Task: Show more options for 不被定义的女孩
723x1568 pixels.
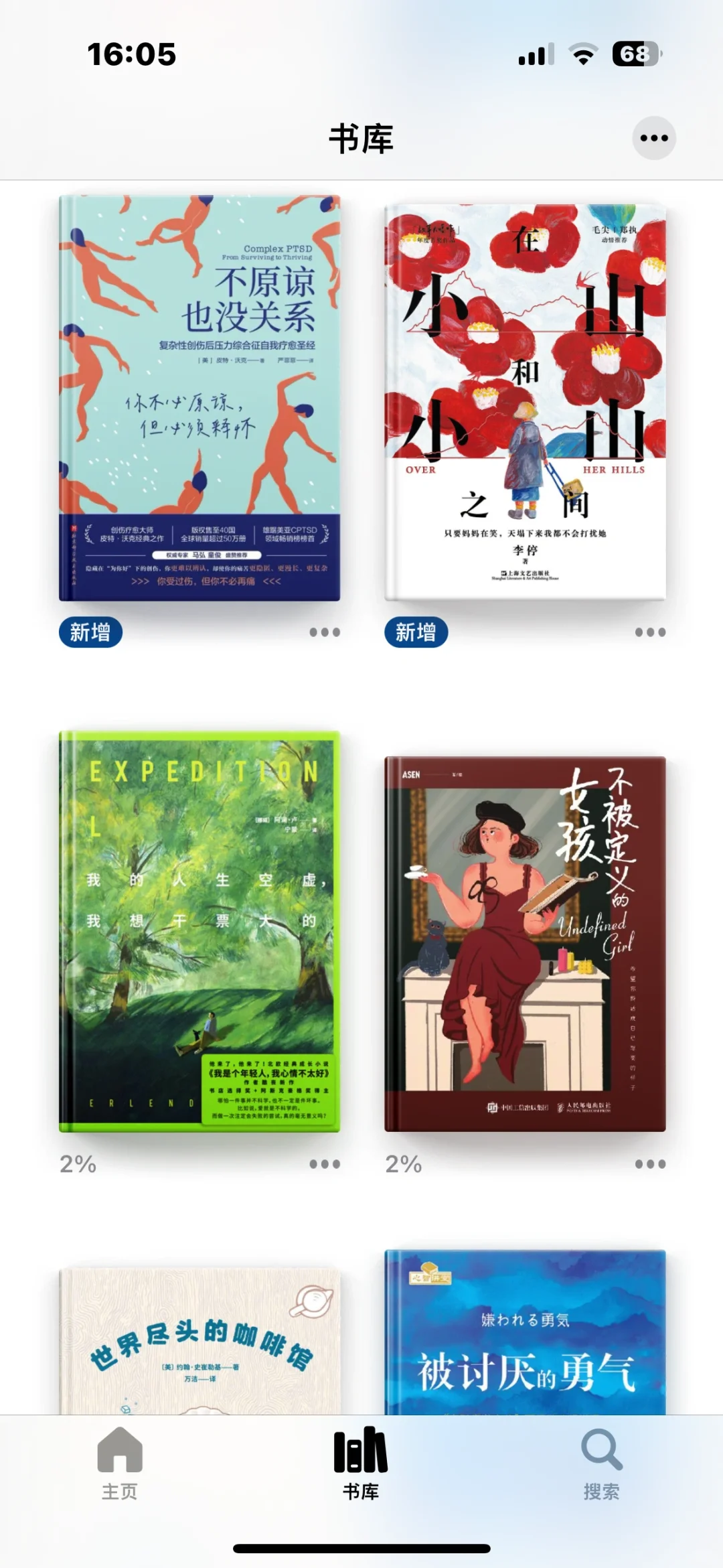Action: tap(650, 1163)
